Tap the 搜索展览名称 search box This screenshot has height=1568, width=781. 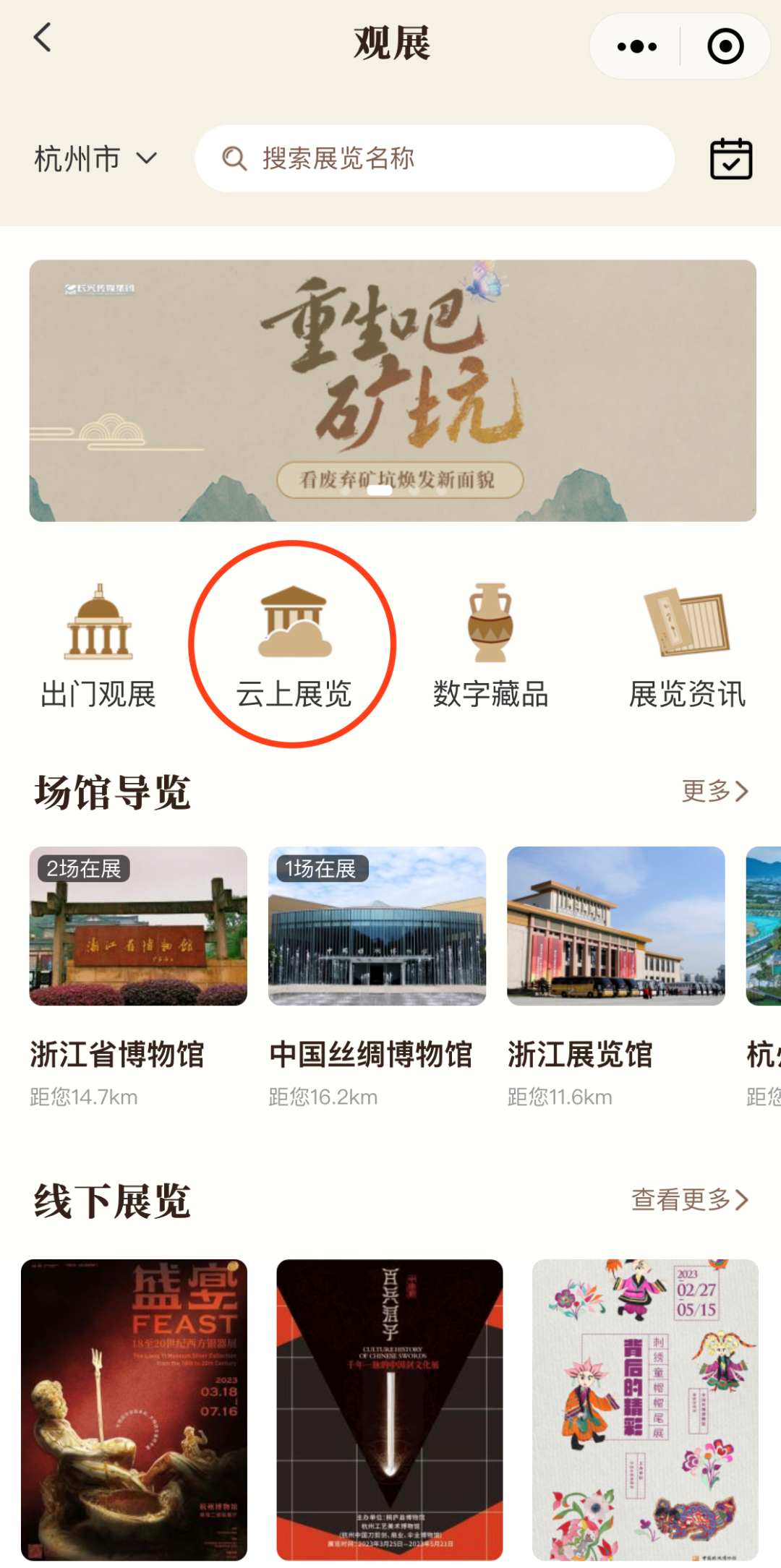(x=434, y=159)
